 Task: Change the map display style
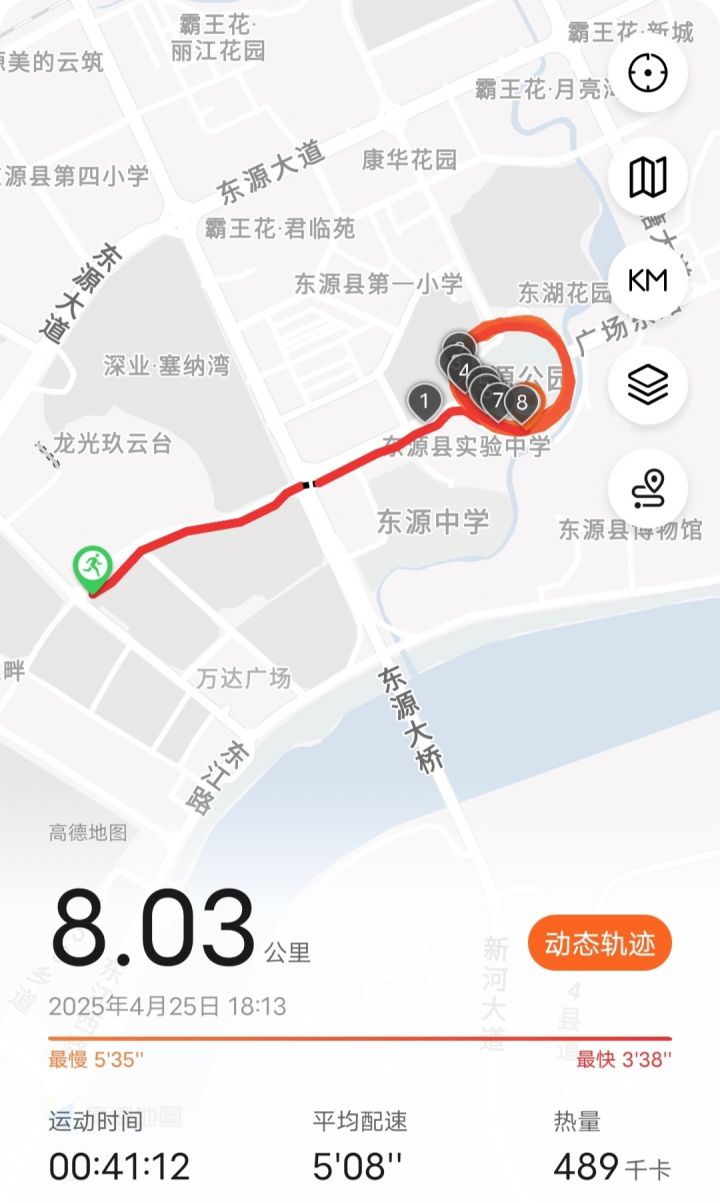(x=647, y=177)
